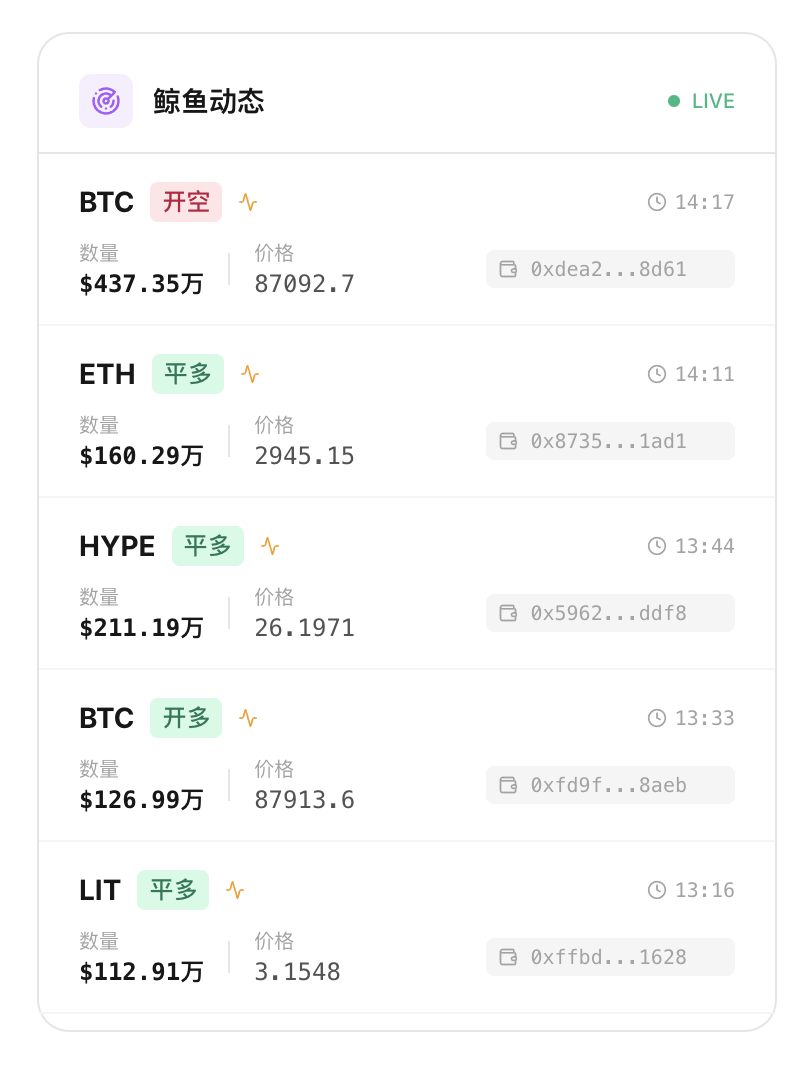
Task: Click the 平多 badge beside ETH
Action: [187, 374]
